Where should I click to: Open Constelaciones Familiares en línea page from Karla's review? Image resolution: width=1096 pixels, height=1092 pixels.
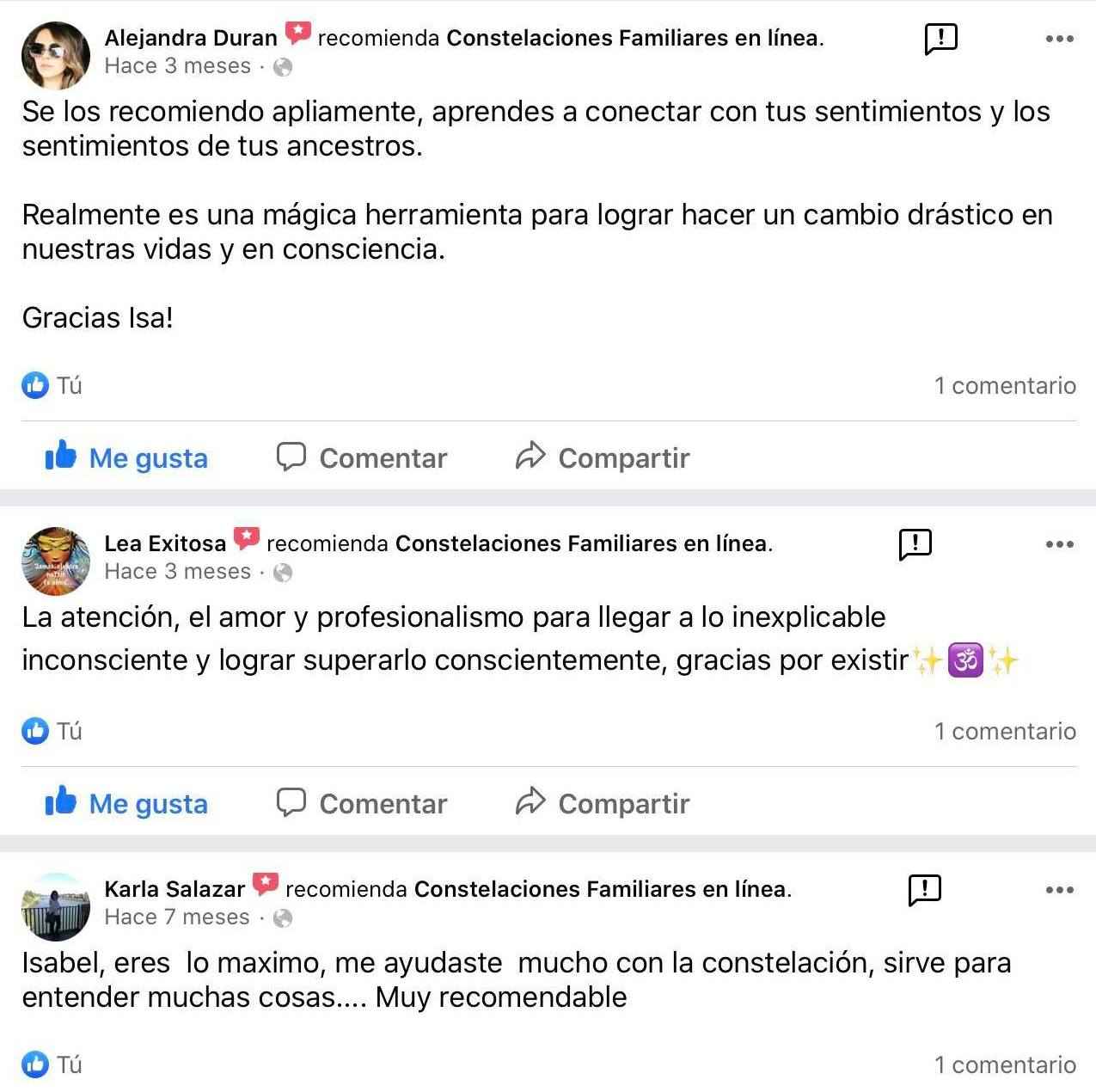[x=601, y=889]
